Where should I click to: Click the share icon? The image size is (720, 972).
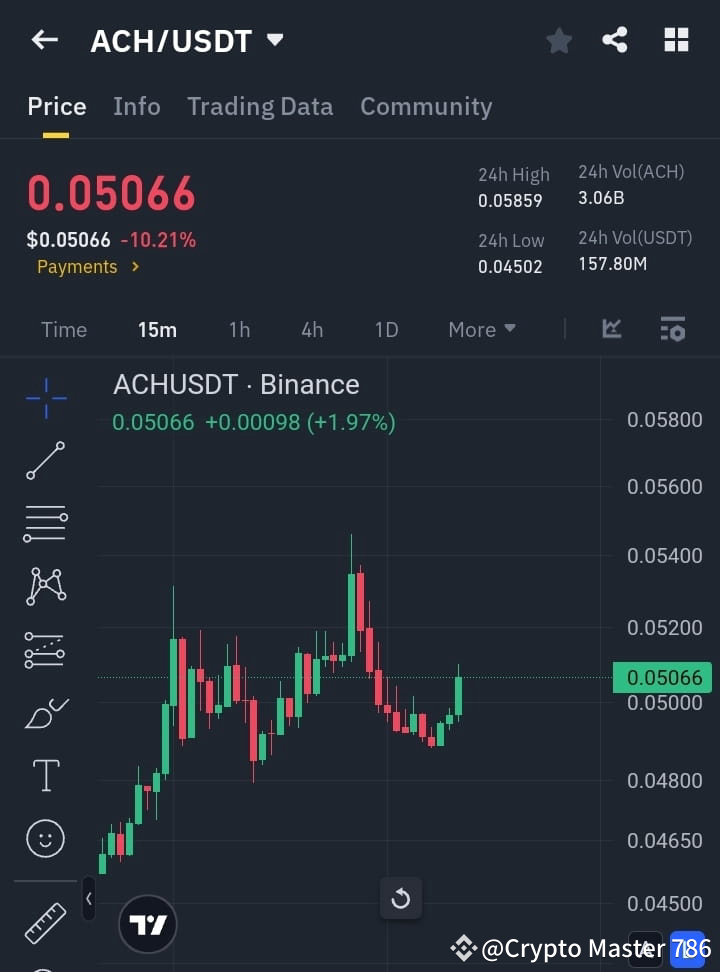tap(615, 40)
